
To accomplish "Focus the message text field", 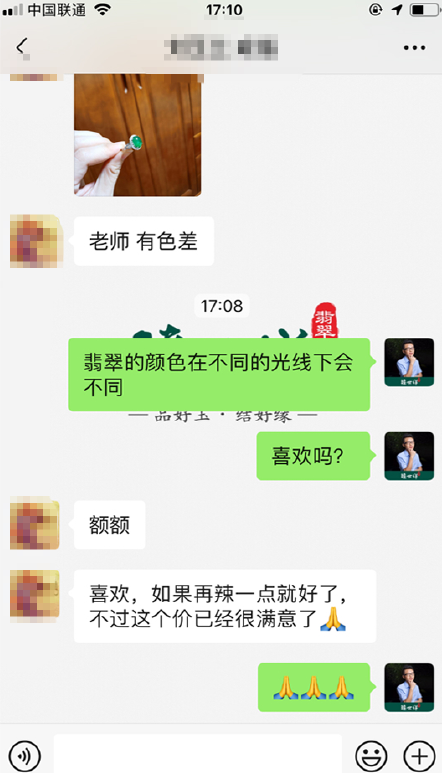I will [198, 754].
